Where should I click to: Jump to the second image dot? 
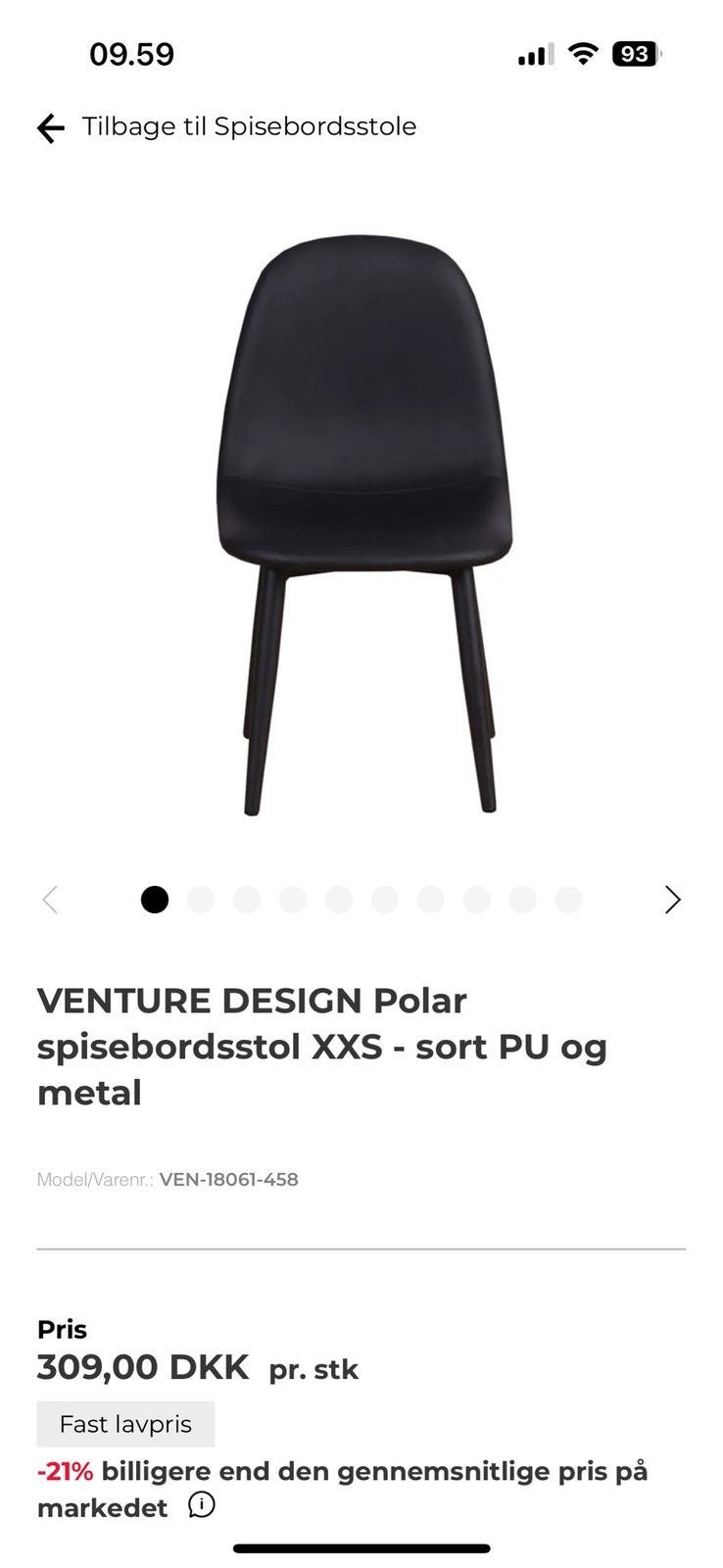(x=201, y=900)
